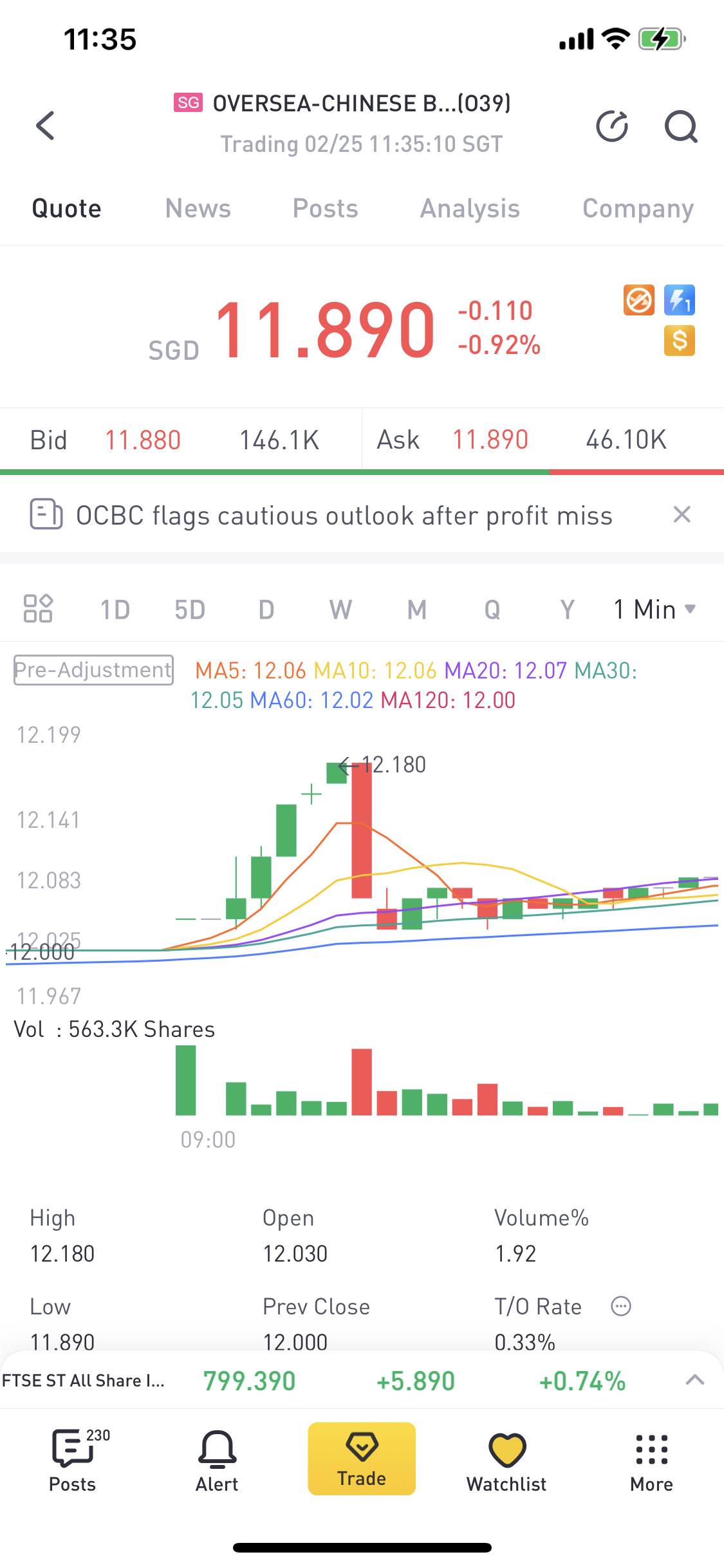This screenshot has width=724, height=1568.
Task: Show the weekly W chart
Action: [340, 610]
